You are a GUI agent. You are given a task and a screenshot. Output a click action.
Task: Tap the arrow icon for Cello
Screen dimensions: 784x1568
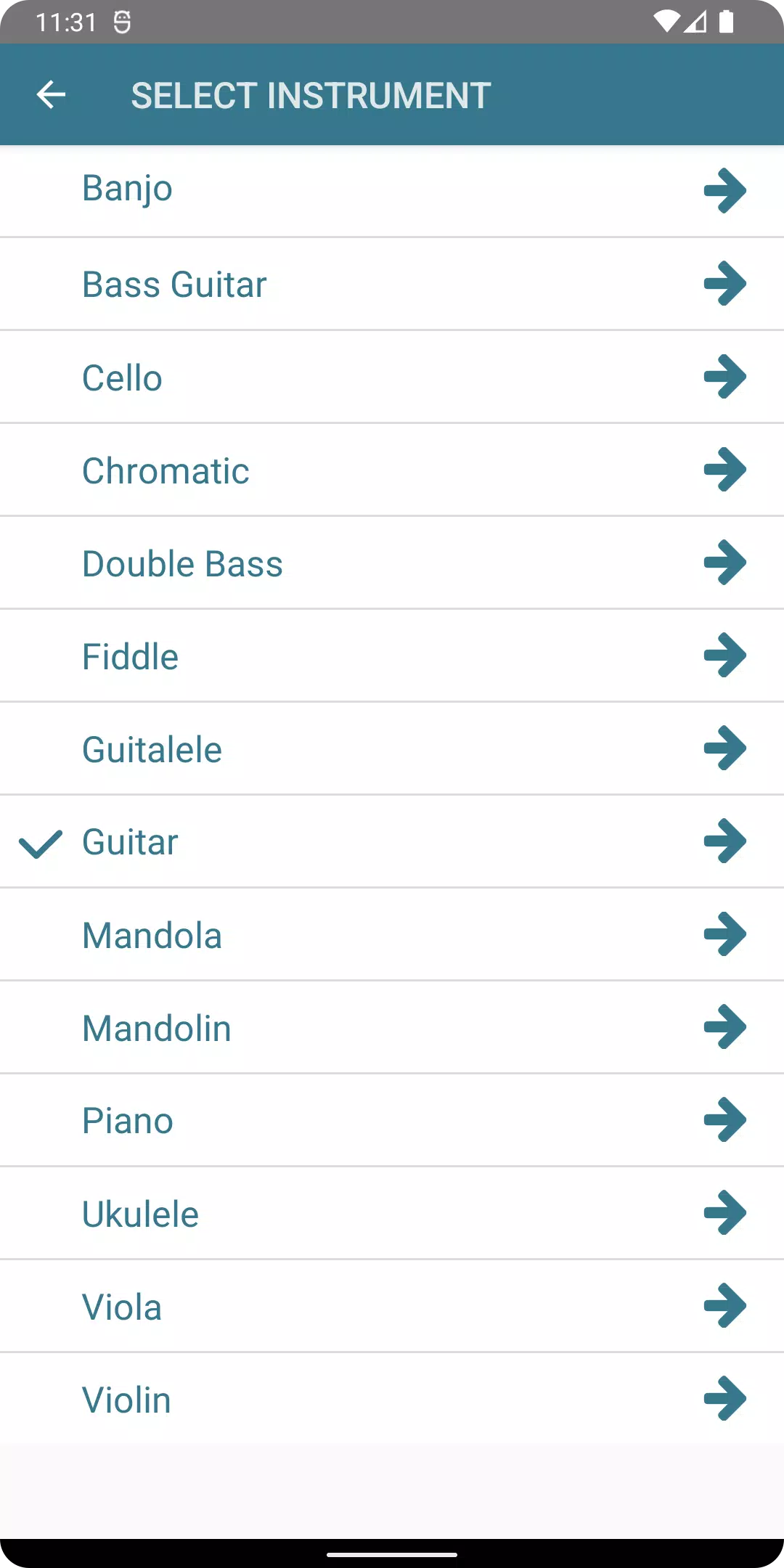(724, 377)
